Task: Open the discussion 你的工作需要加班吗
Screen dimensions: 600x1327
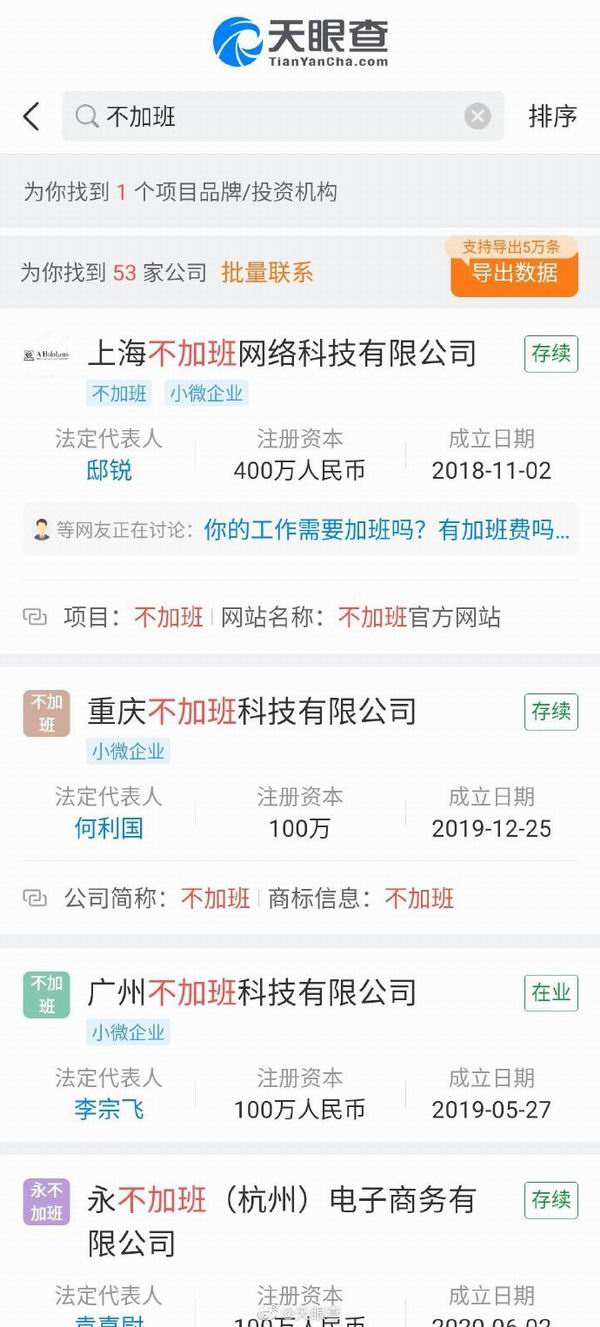Action: [386, 530]
